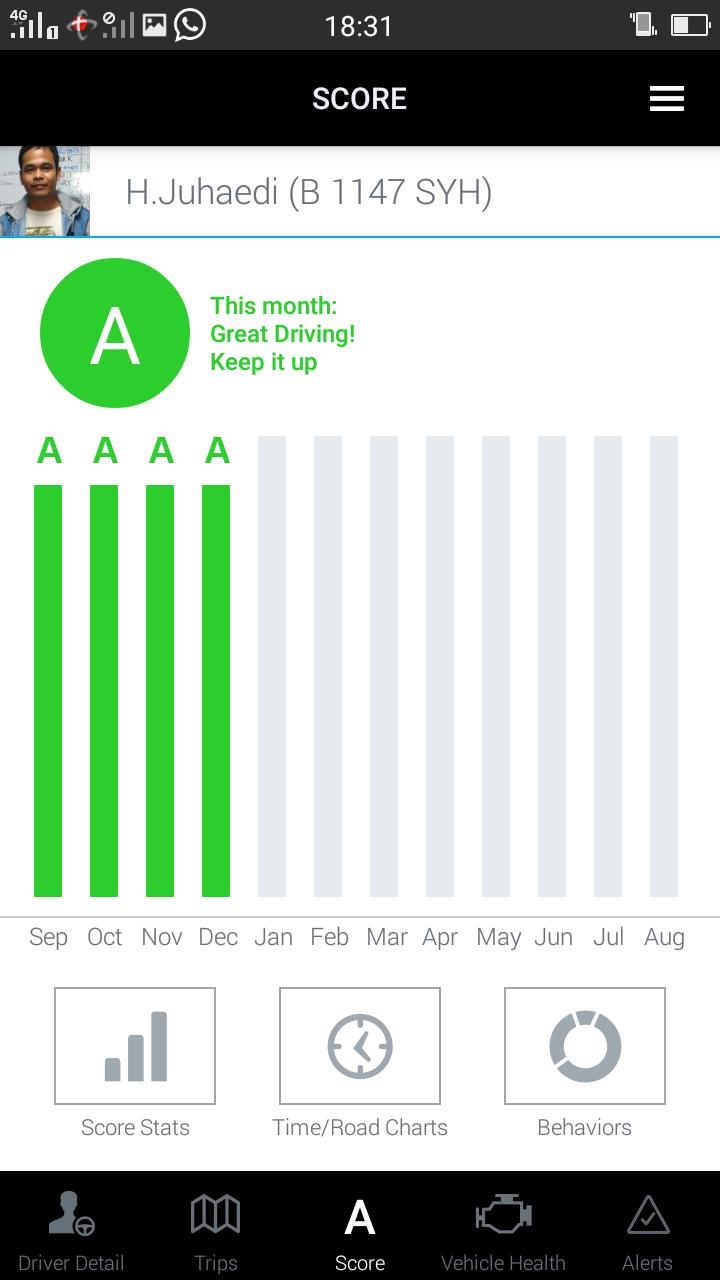This screenshot has width=720, height=1280.
Task: Open the Vehicle Health tab
Action: click(504, 1230)
